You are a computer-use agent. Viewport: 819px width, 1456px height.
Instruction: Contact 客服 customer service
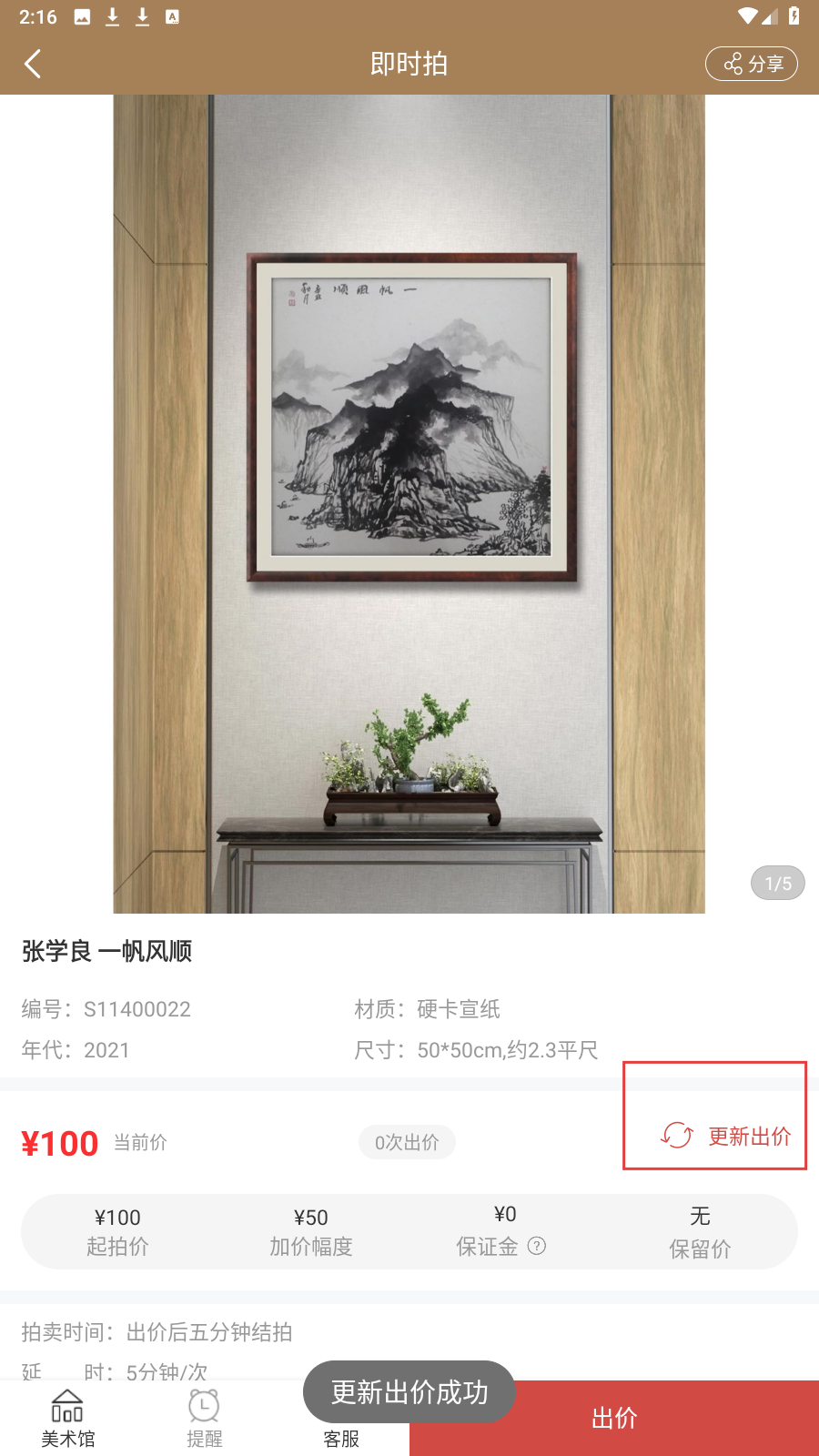tap(341, 1438)
